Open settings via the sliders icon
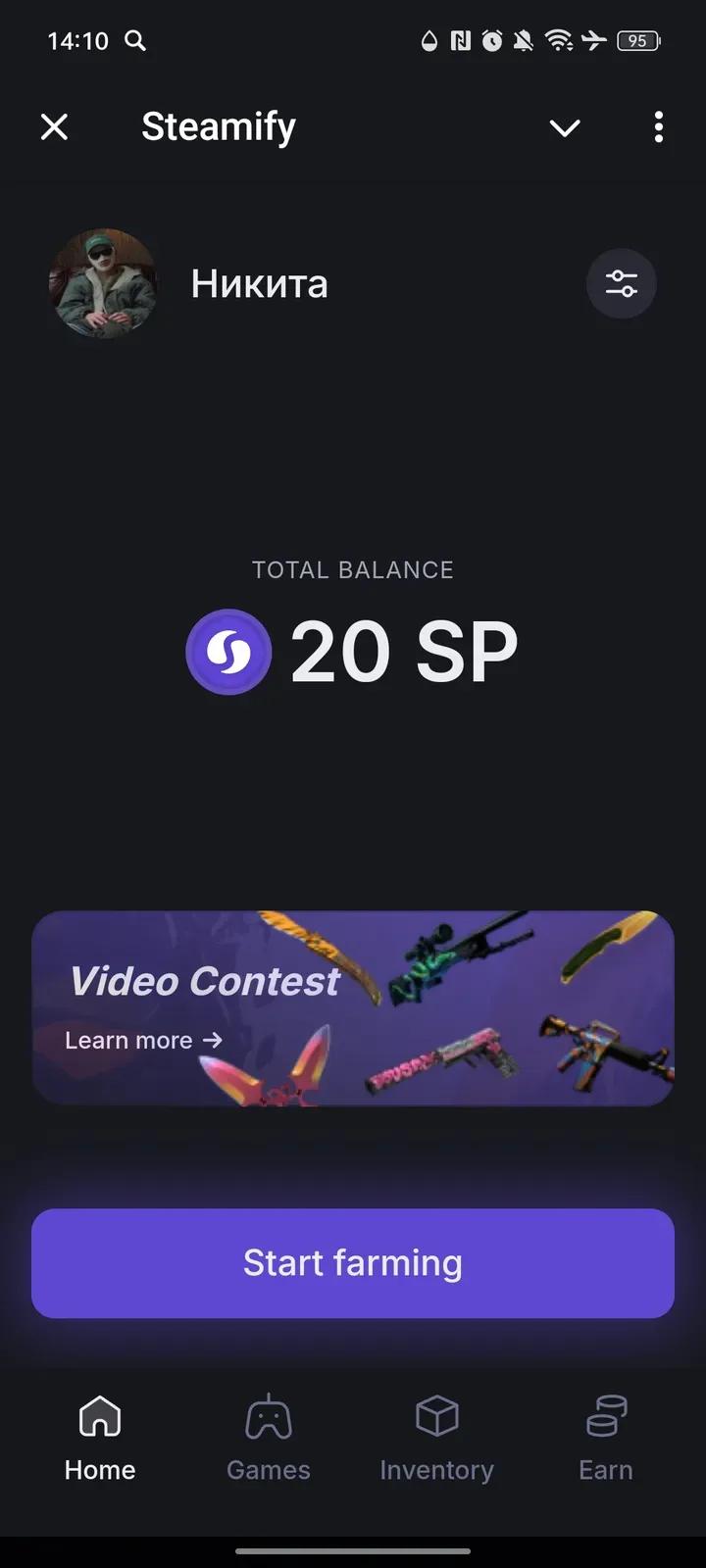This screenshot has width=706, height=1568. pos(622,284)
